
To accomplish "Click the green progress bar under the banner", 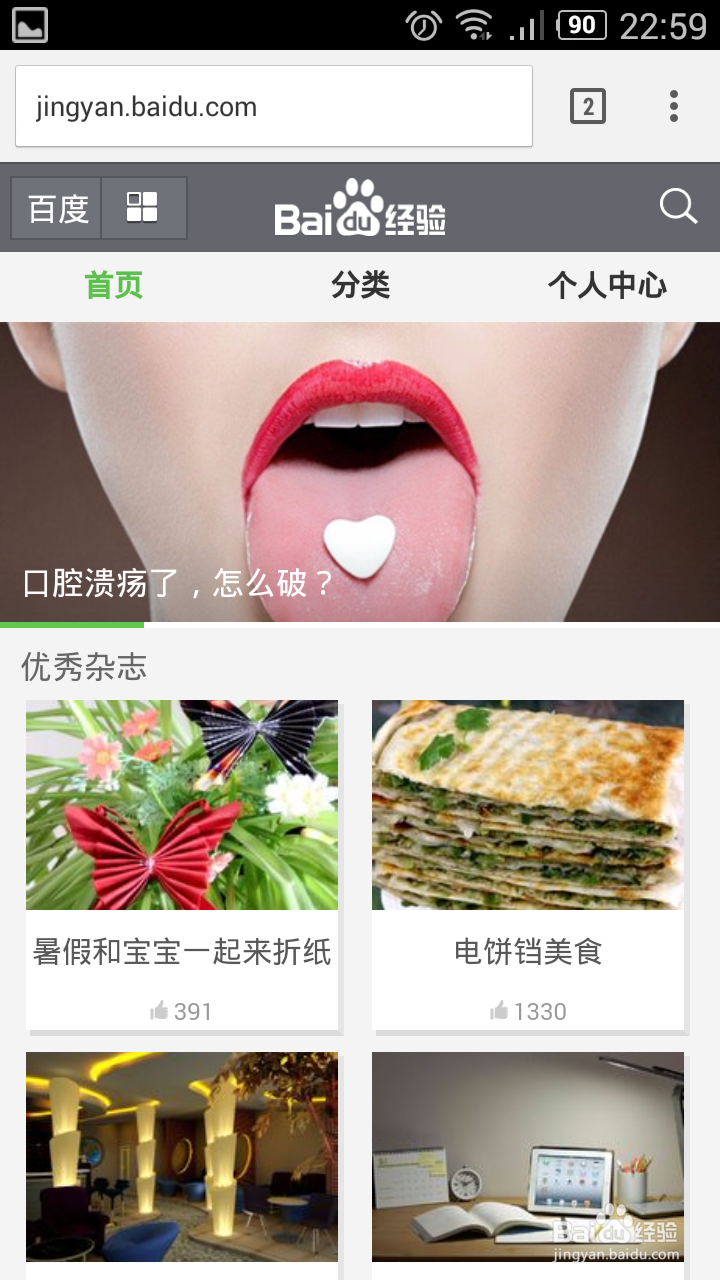I will (70, 620).
